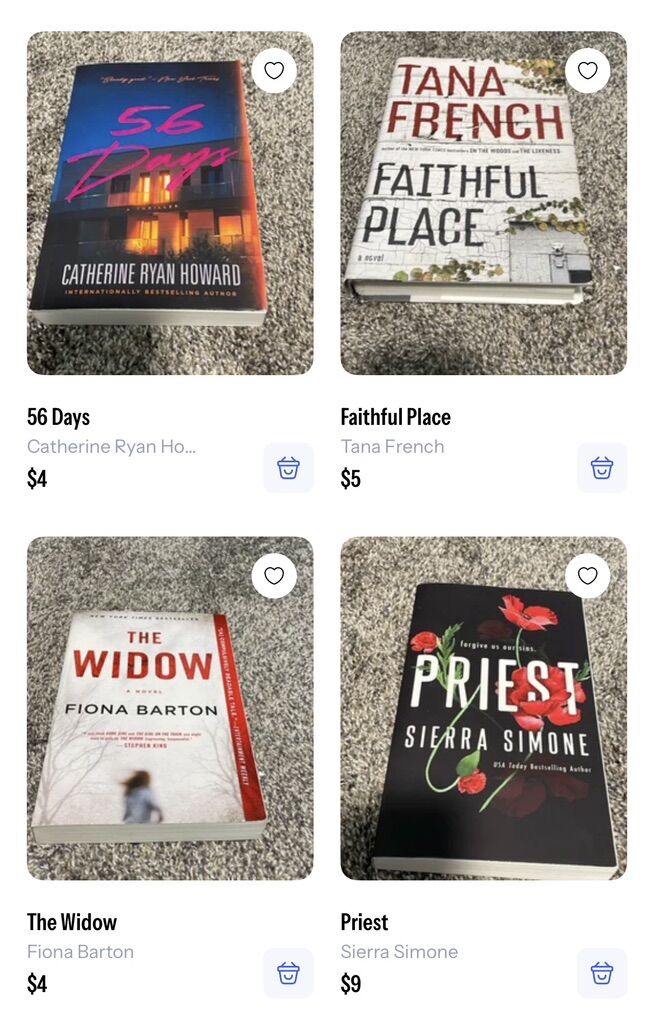Add The Widow to basket
The width and height of the screenshot is (654, 1020).
(288, 973)
